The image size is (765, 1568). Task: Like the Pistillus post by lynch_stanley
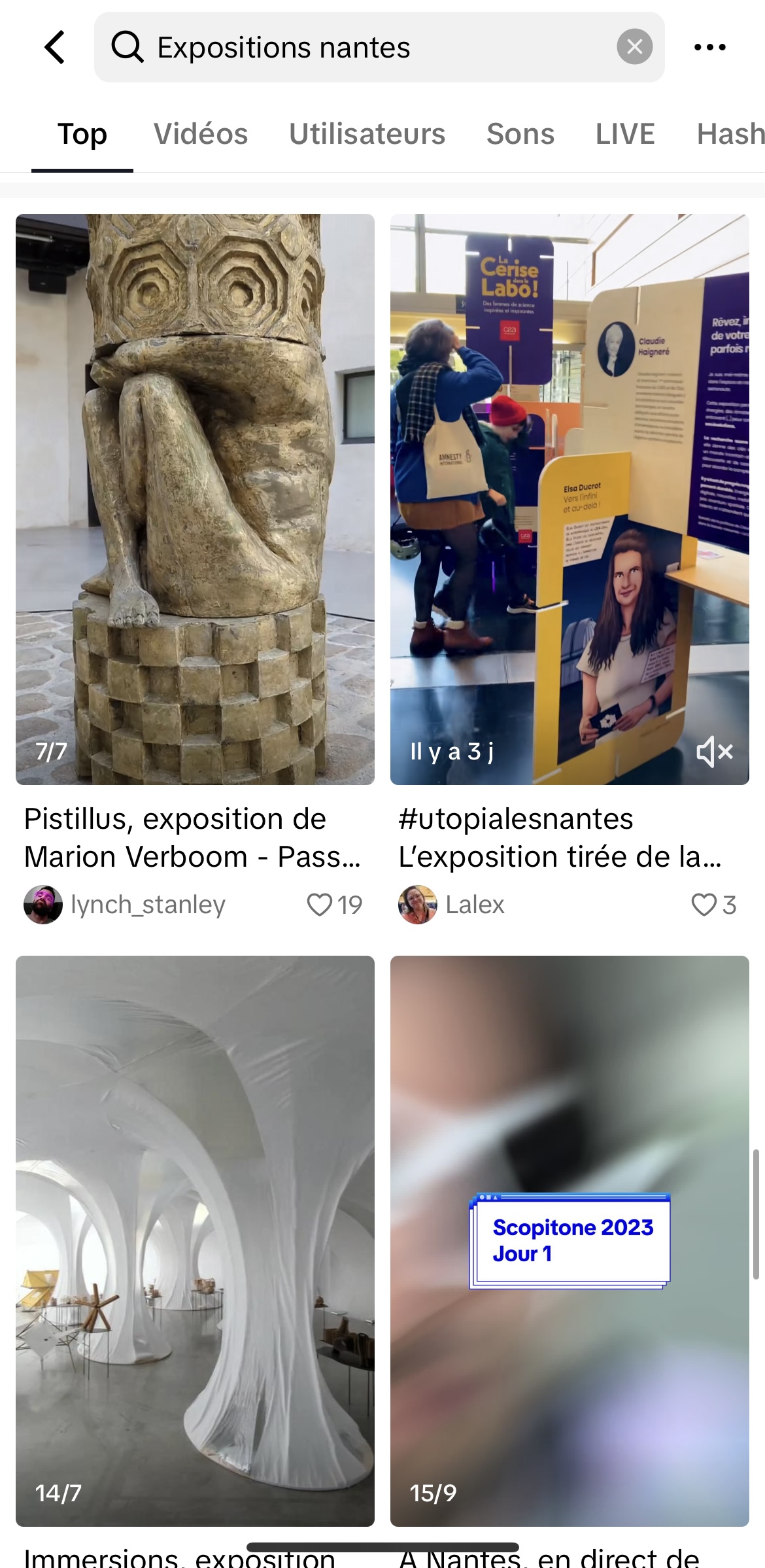tap(320, 905)
